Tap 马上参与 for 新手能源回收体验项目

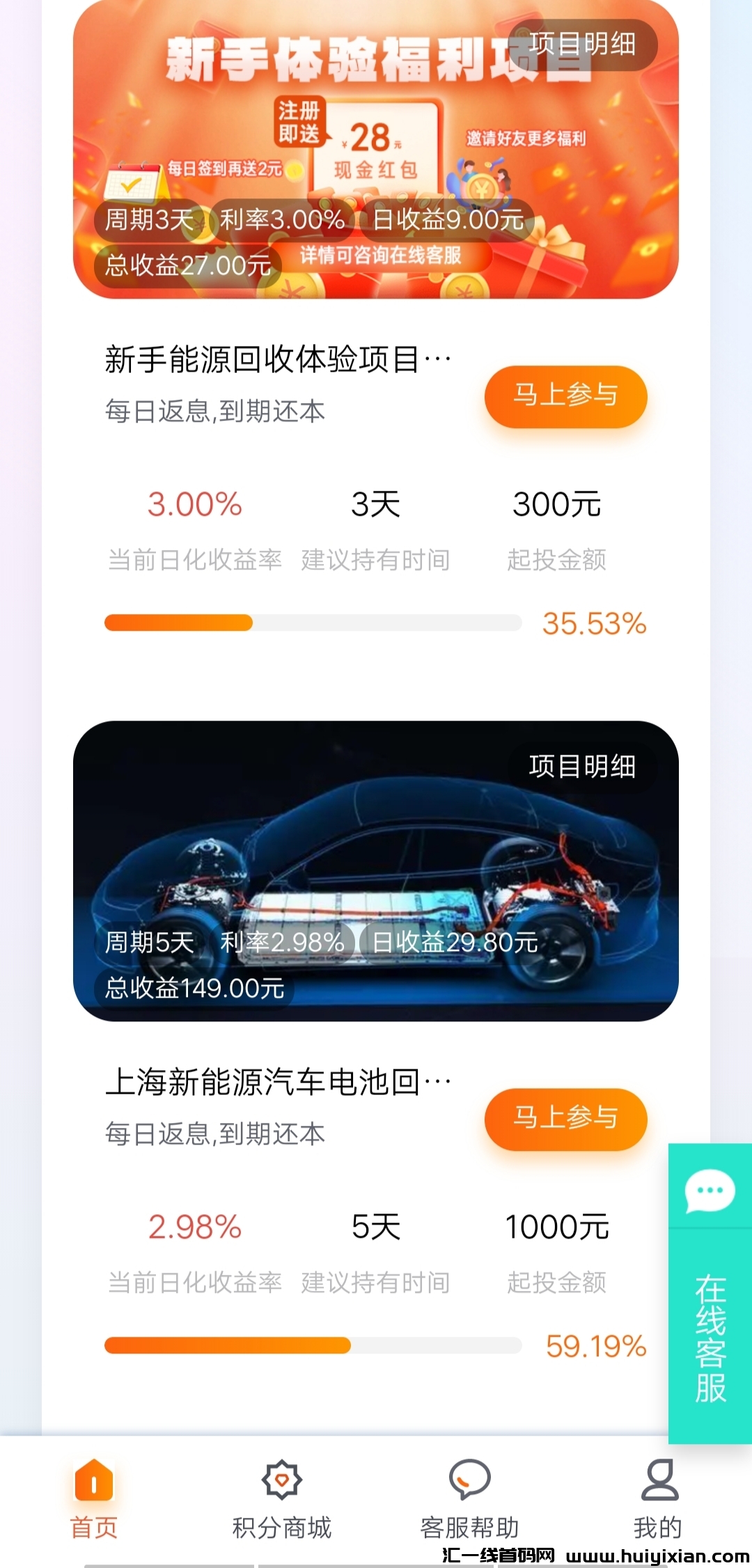[x=565, y=395]
